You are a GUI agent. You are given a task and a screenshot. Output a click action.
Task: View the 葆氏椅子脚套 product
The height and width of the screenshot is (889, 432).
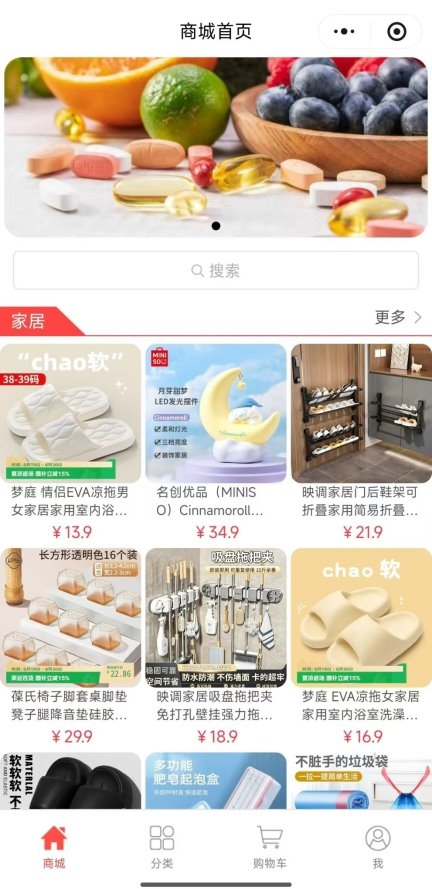[x=70, y=646]
